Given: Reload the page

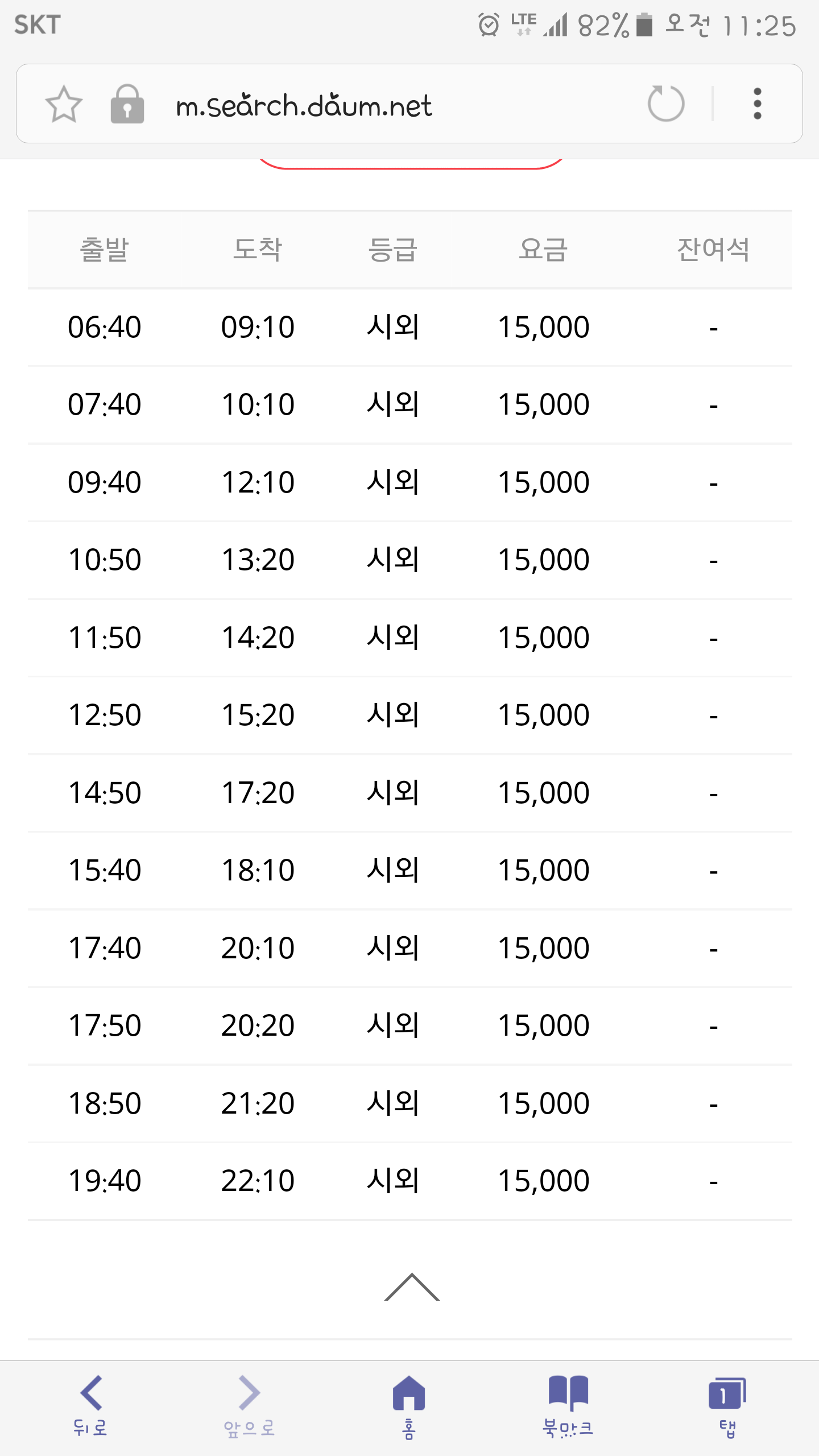Looking at the screenshot, I should click(x=666, y=104).
